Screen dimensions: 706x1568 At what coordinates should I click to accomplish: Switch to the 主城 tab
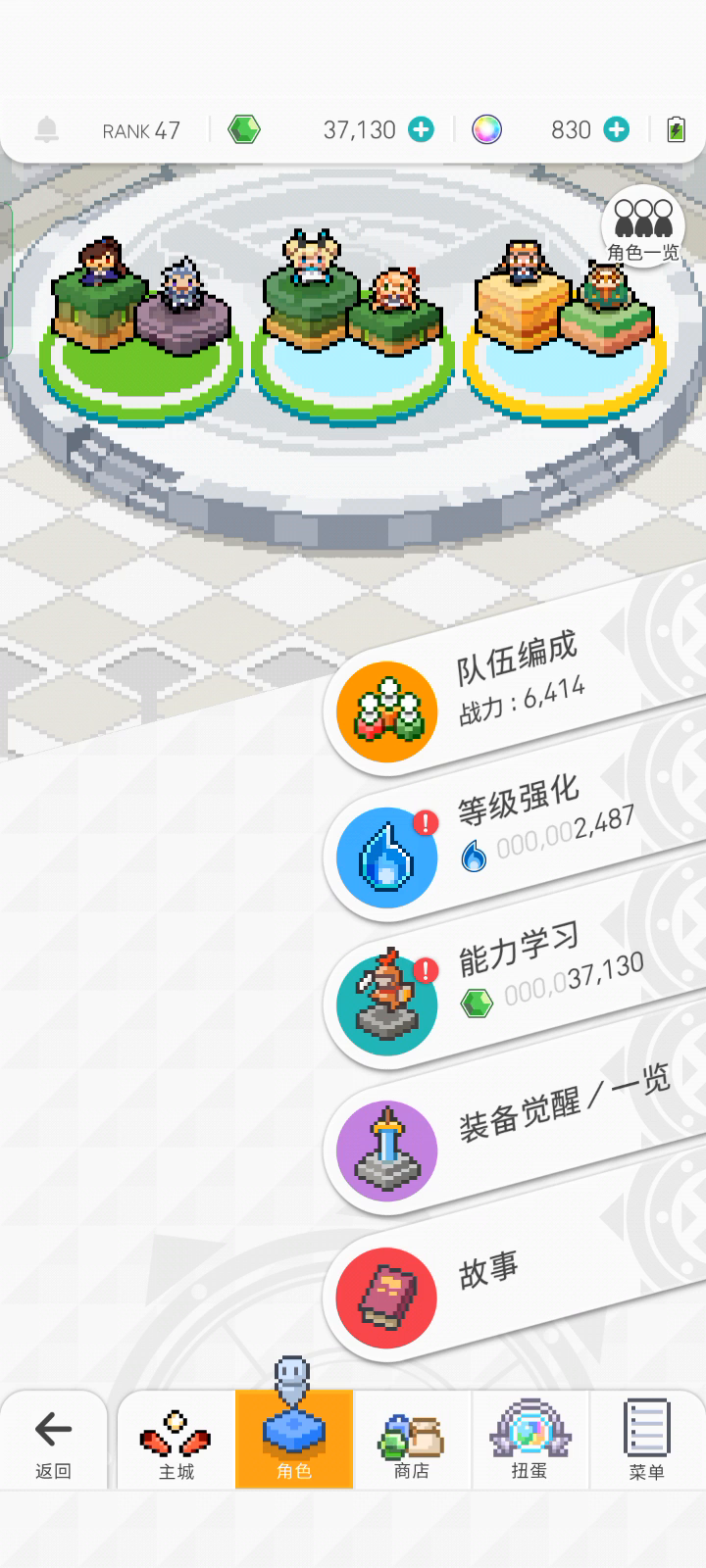click(176, 1441)
